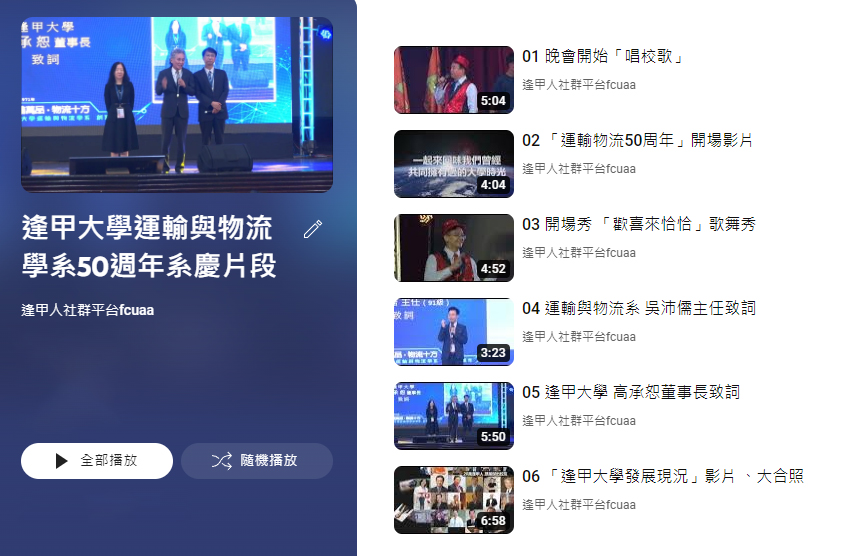
Task: Open the playlist cover thumbnail
Action: tap(177, 104)
